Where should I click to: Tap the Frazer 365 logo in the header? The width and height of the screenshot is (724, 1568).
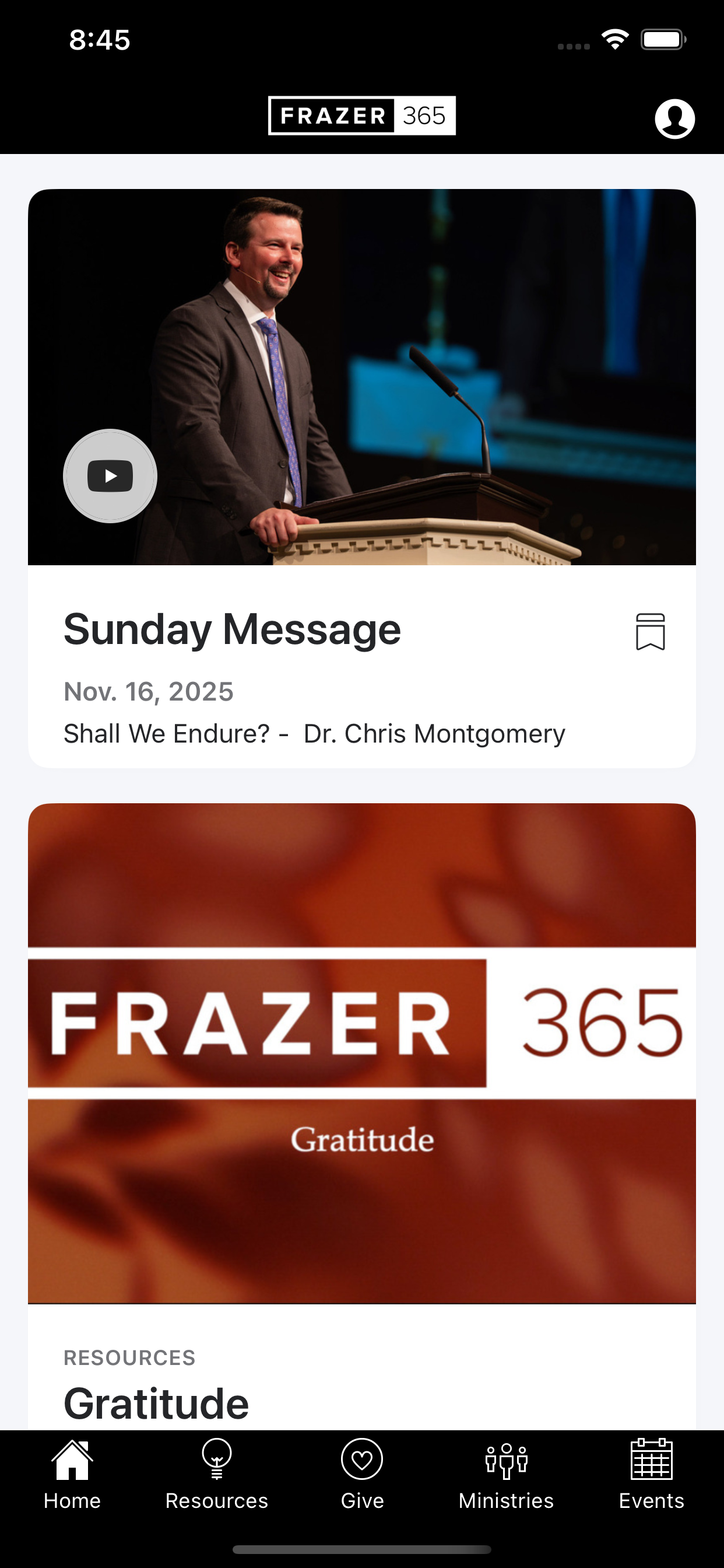point(361,116)
